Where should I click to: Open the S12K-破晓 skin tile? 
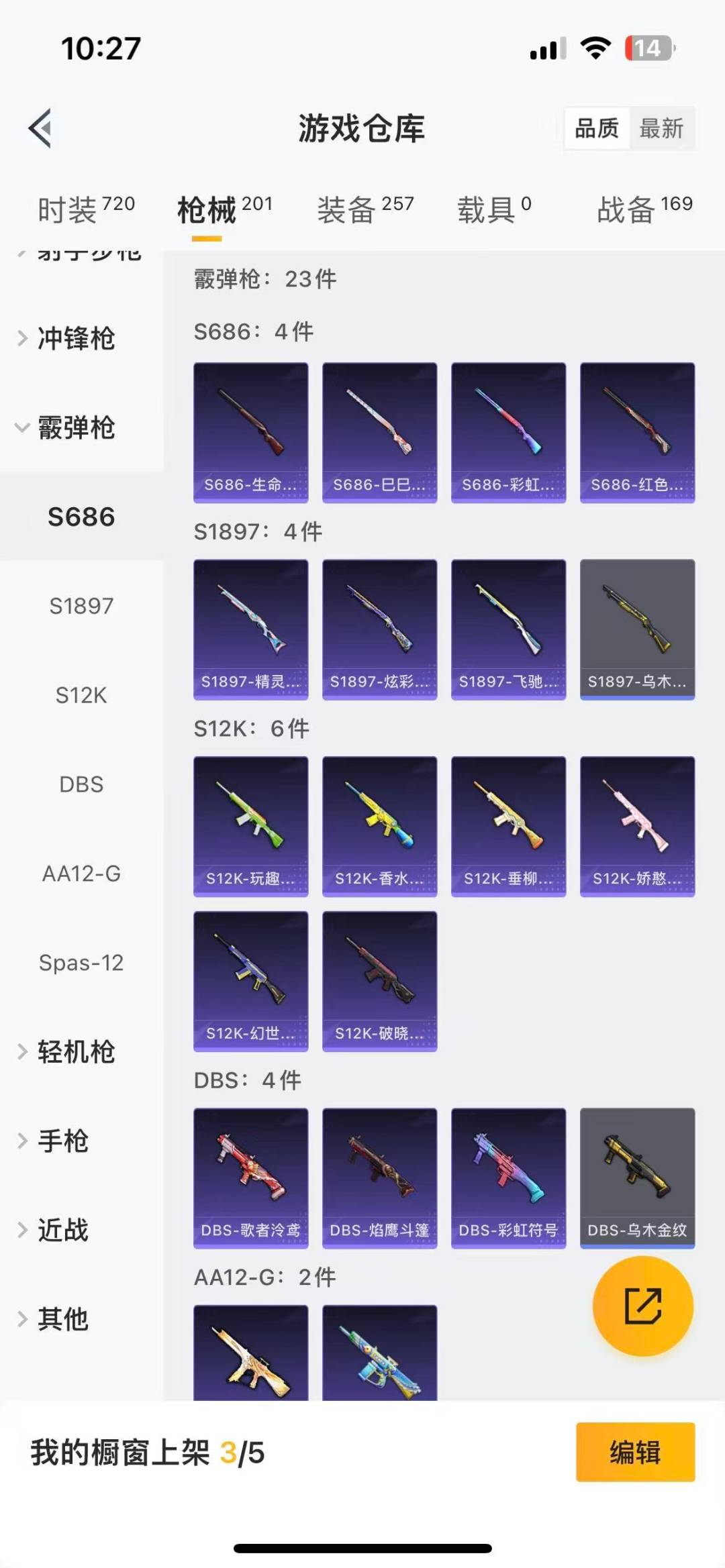[x=379, y=981]
